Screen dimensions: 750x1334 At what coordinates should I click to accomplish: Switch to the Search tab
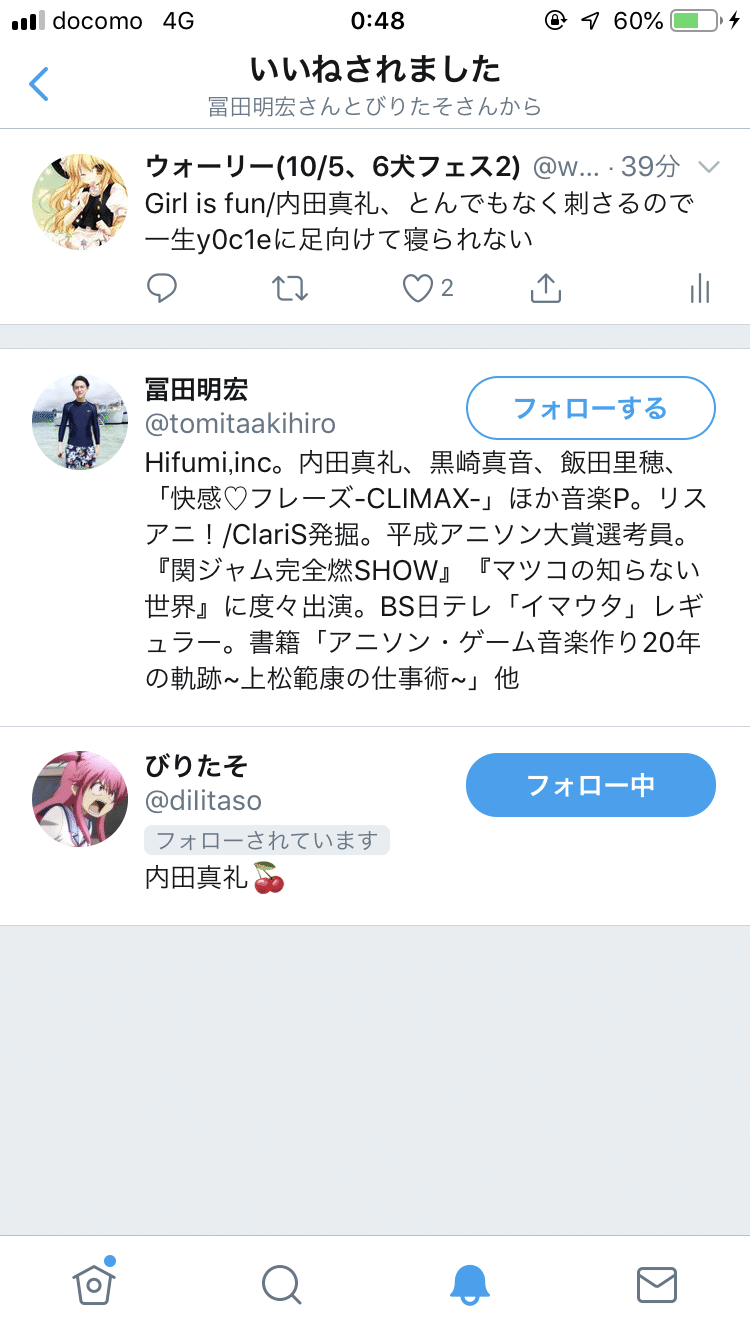[281, 1284]
